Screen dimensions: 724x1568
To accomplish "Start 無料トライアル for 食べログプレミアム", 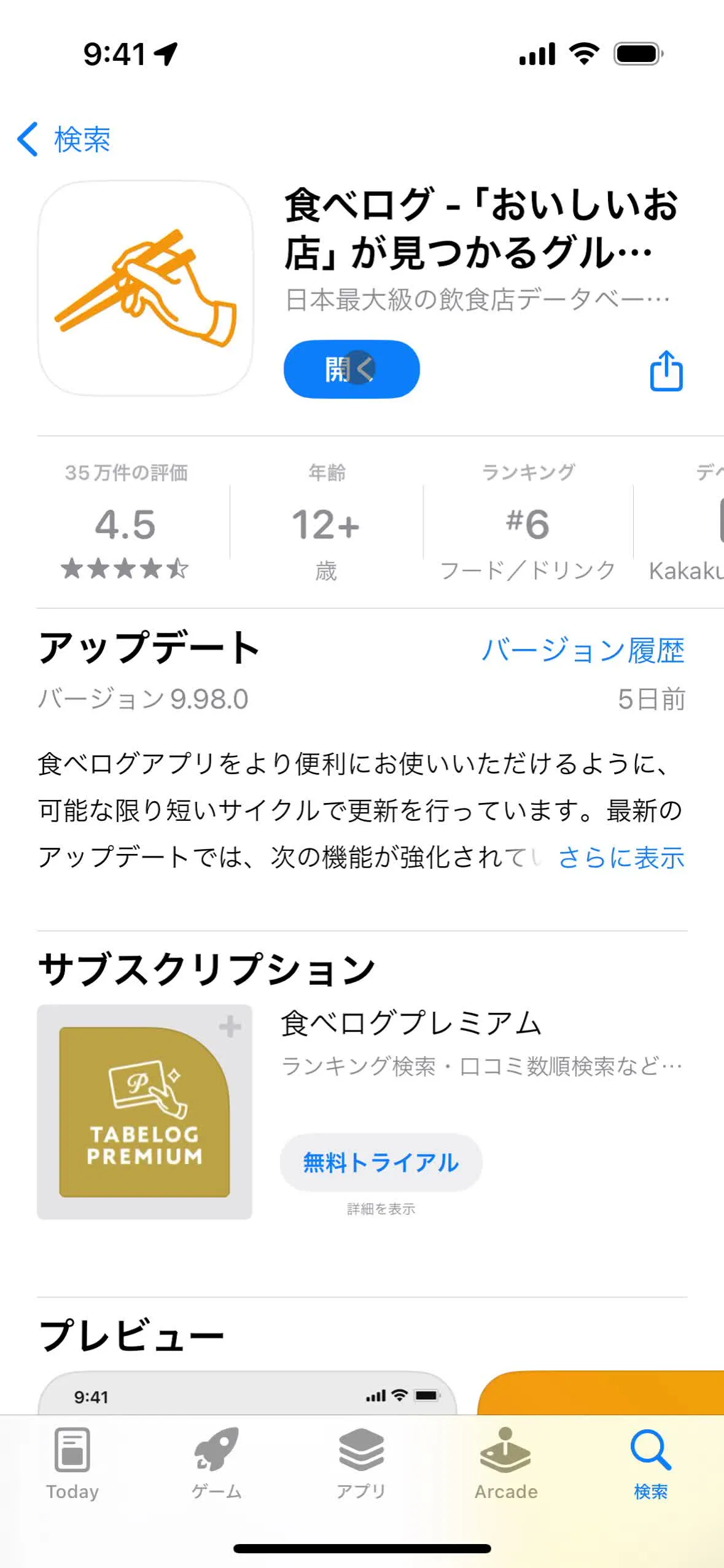I will [x=381, y=1162].
